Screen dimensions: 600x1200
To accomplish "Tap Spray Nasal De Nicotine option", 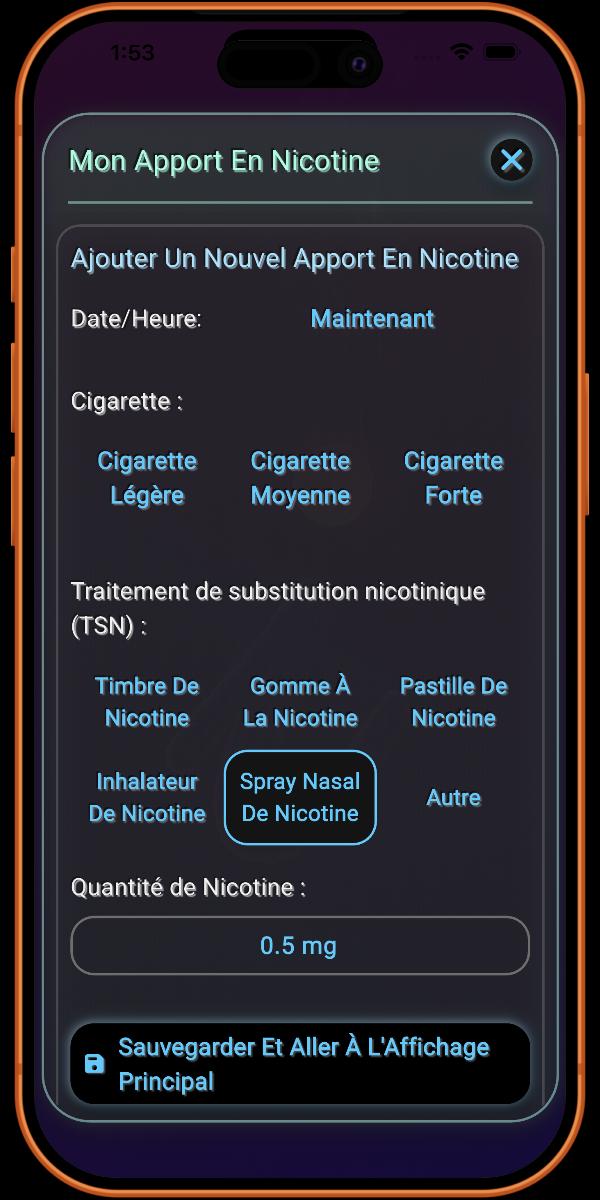I will 300,797.
